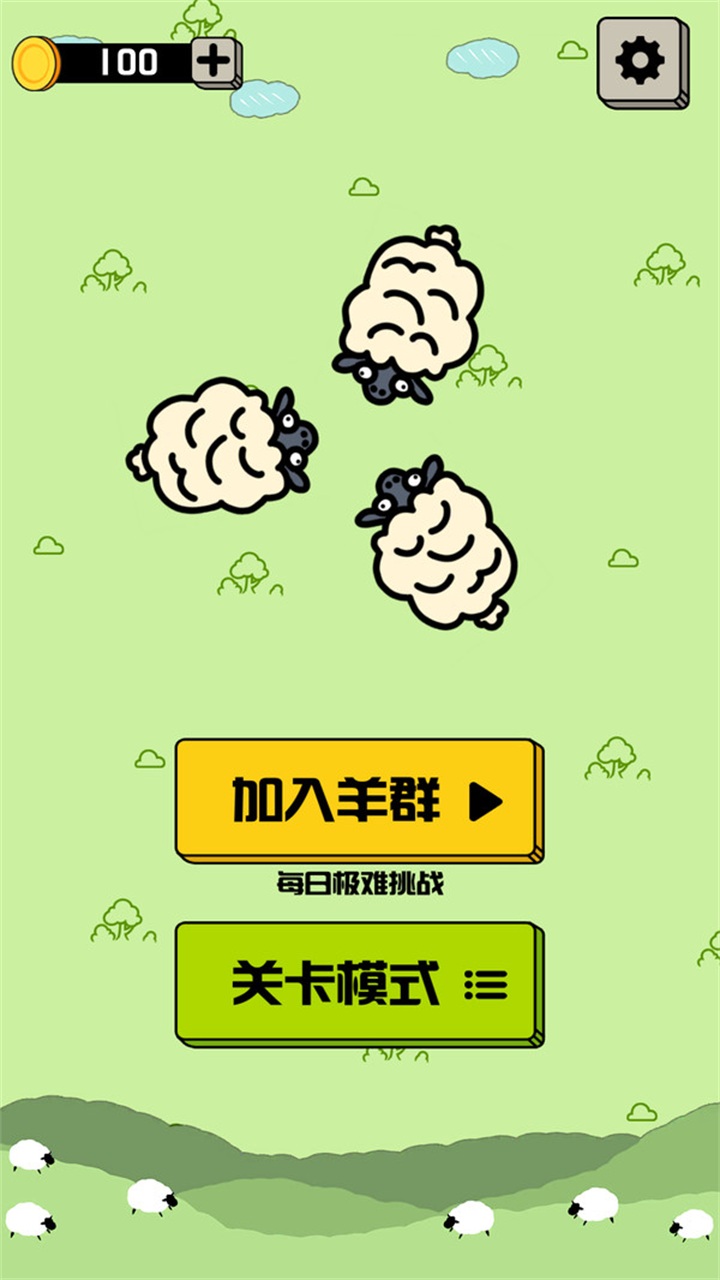Add more coins with plus button

[215, 63]
